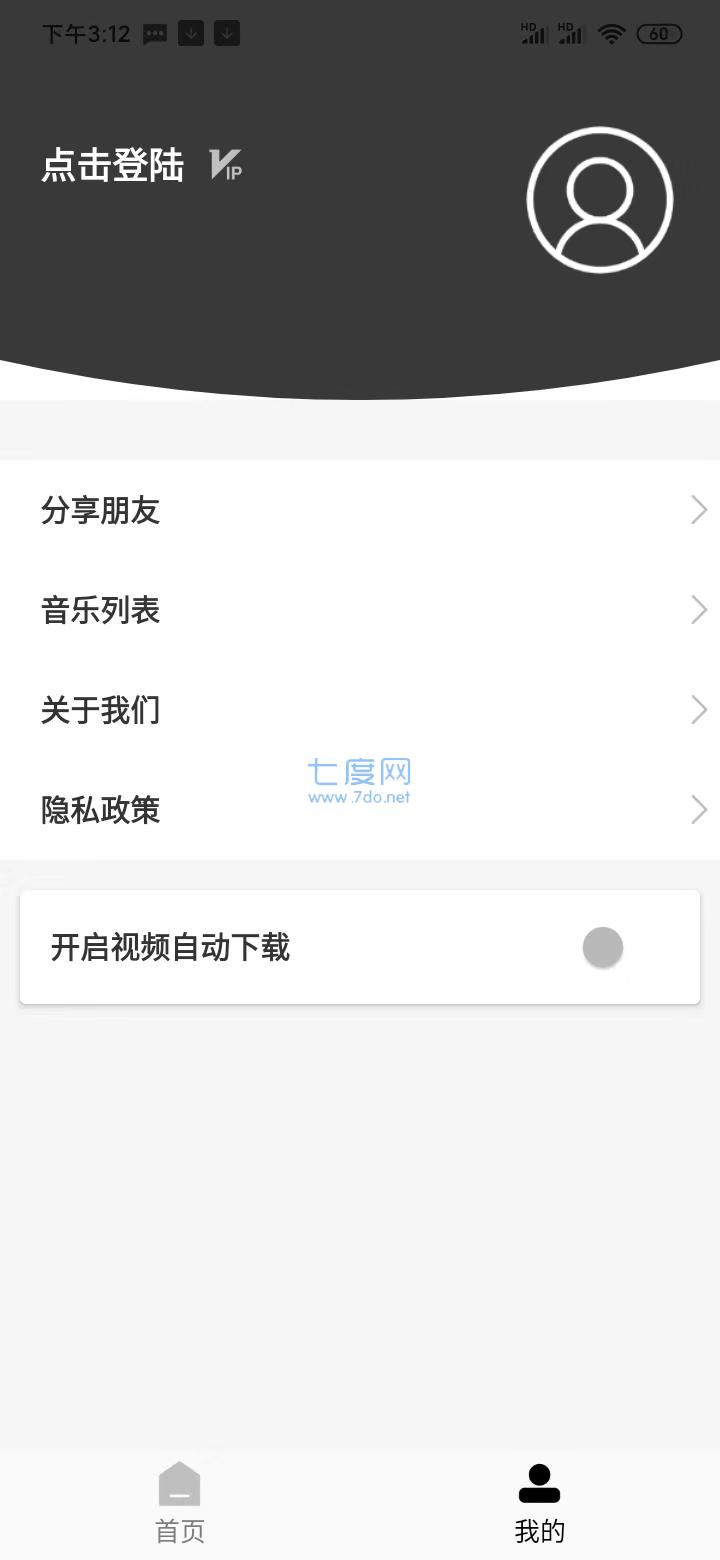Click a download arrow icon in status bar

tap(190, 33)
